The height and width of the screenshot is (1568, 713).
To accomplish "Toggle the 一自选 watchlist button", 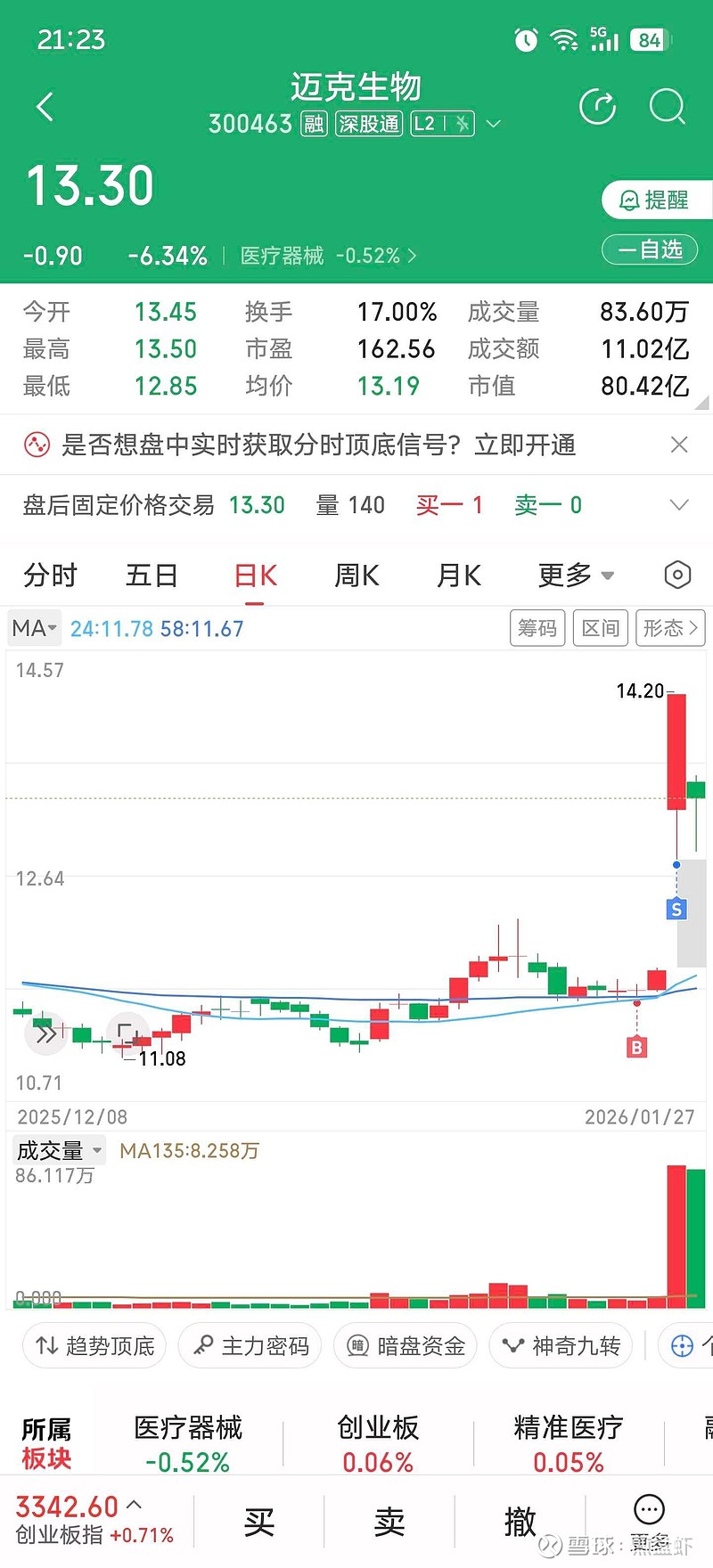I will (x=651, y=249).
